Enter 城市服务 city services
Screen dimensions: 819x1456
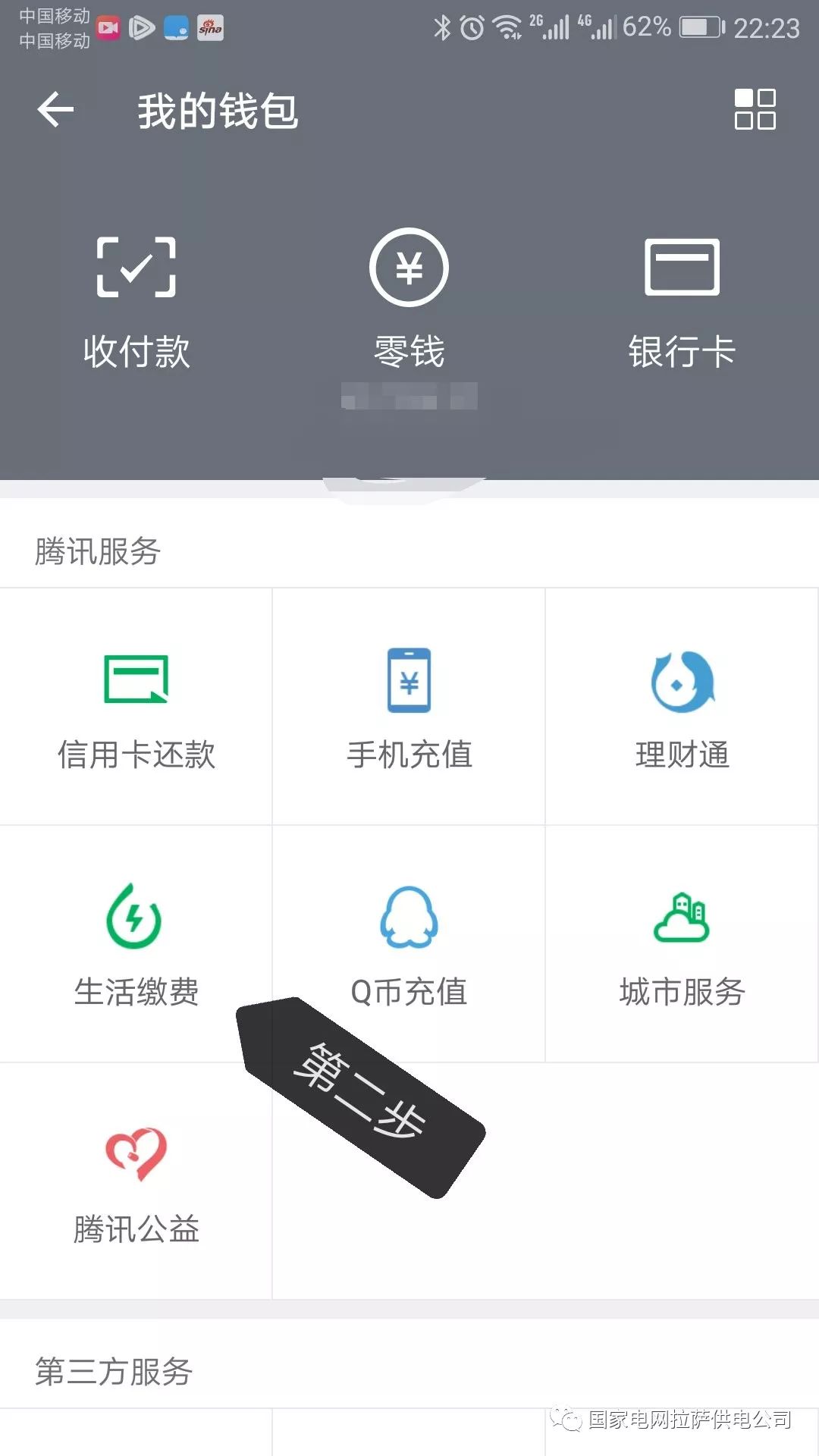pyautogui.click(x=682, y=944)
